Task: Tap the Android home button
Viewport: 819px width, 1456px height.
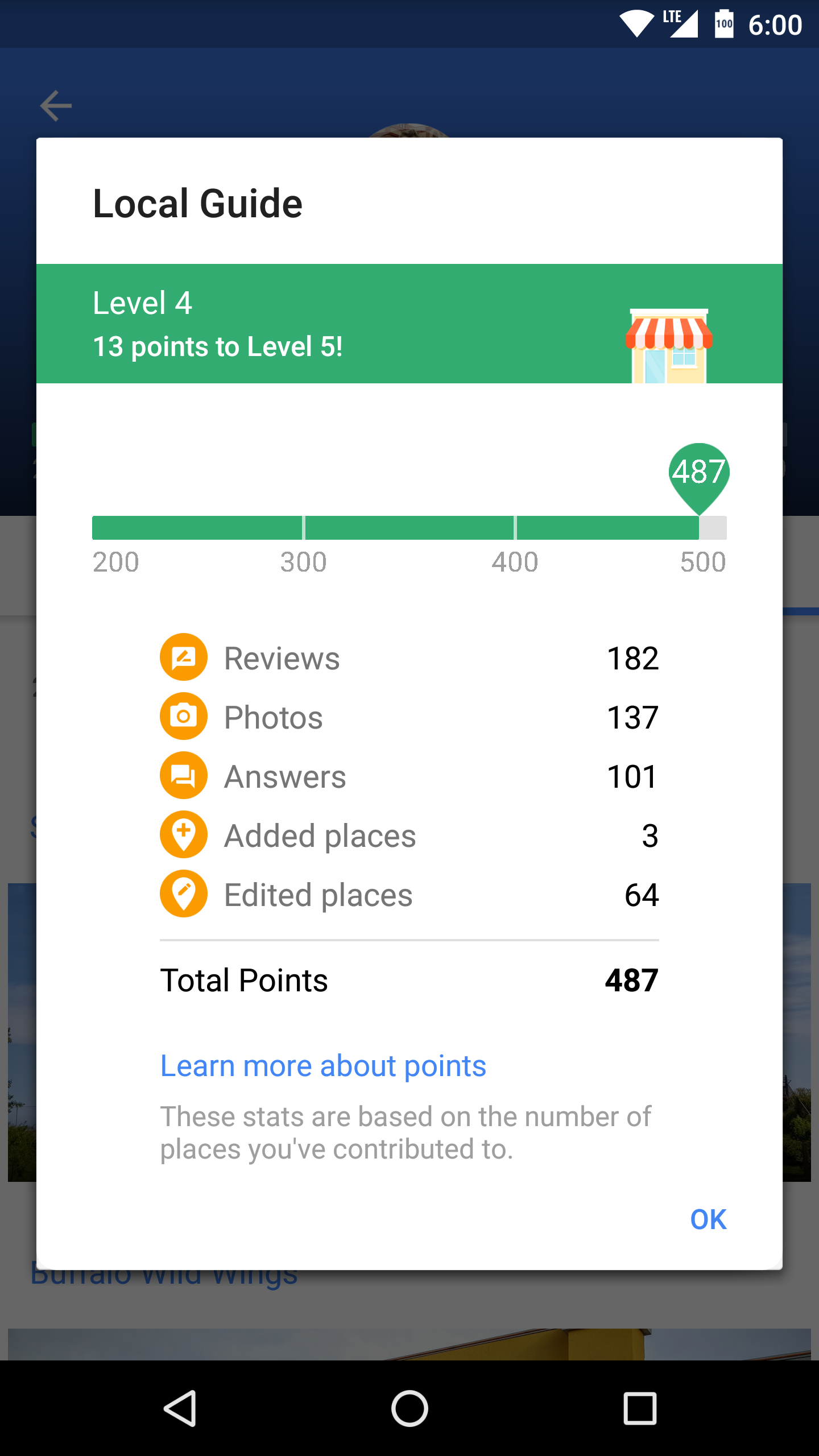Action: 409,1408
